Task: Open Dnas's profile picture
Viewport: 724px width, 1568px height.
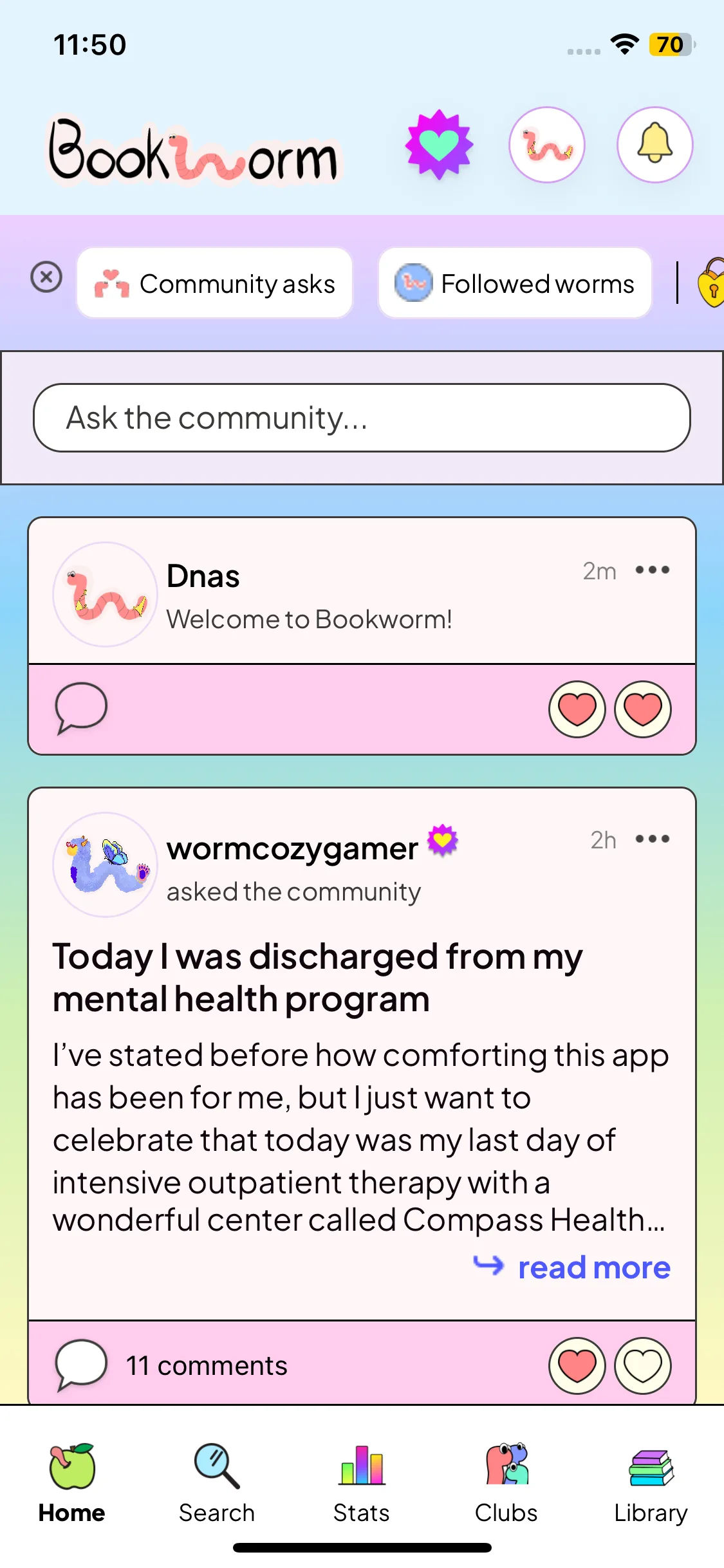Action: pyautogui.click(x=105, y=594)
